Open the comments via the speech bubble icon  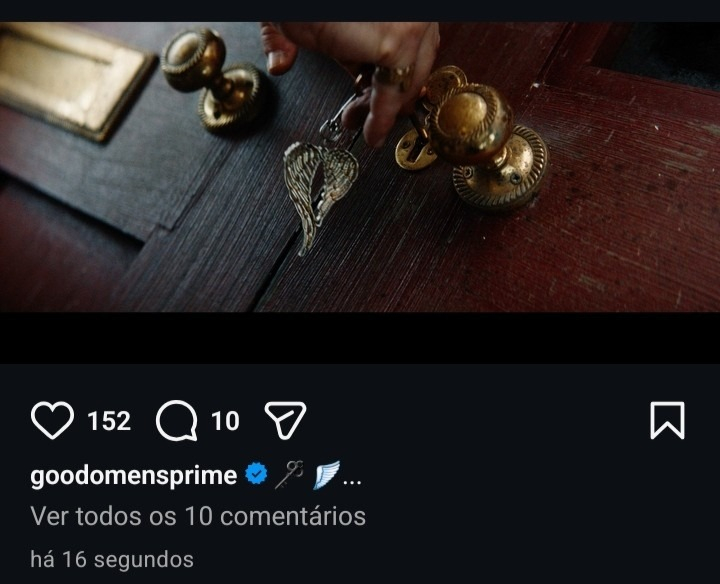pos(177,421)
